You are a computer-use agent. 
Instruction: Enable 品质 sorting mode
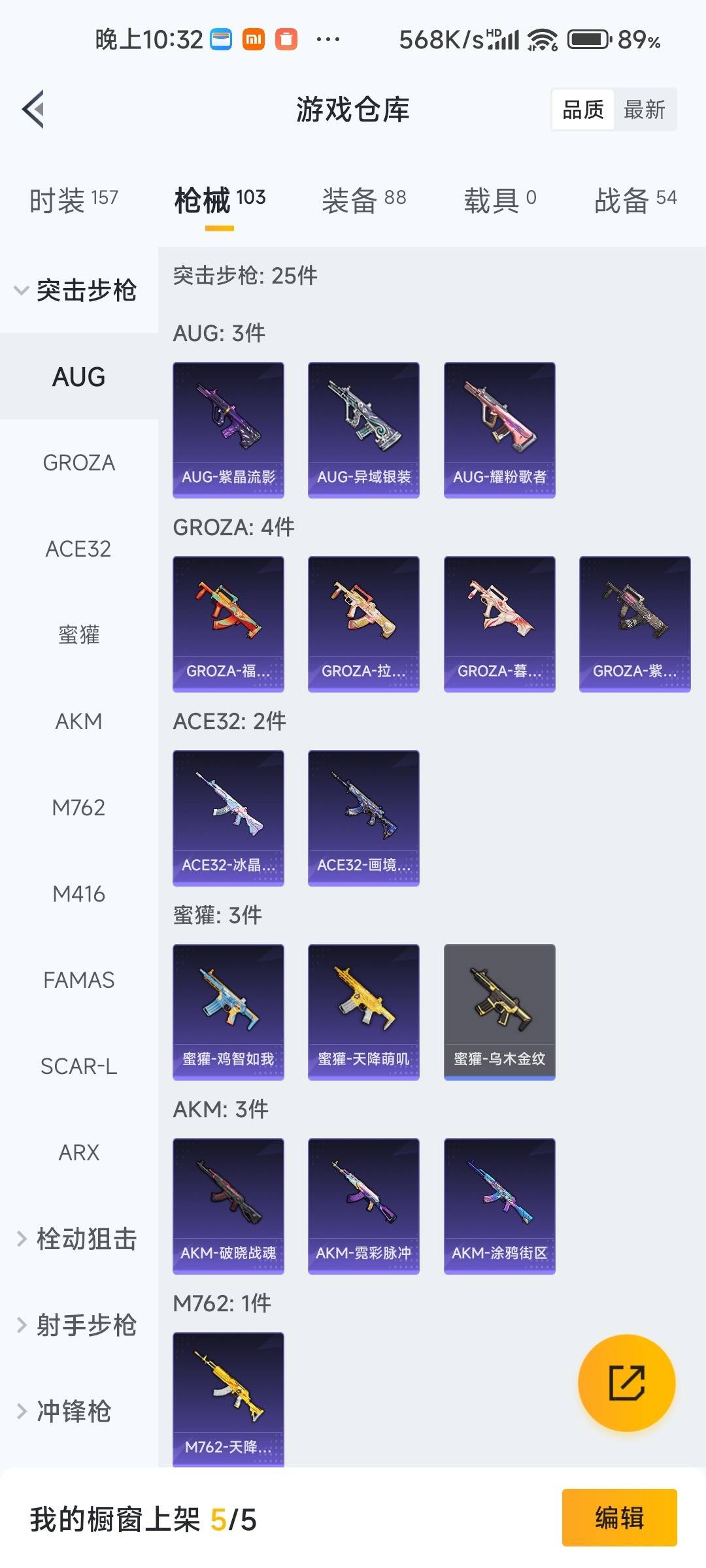(x=584, y=109)
